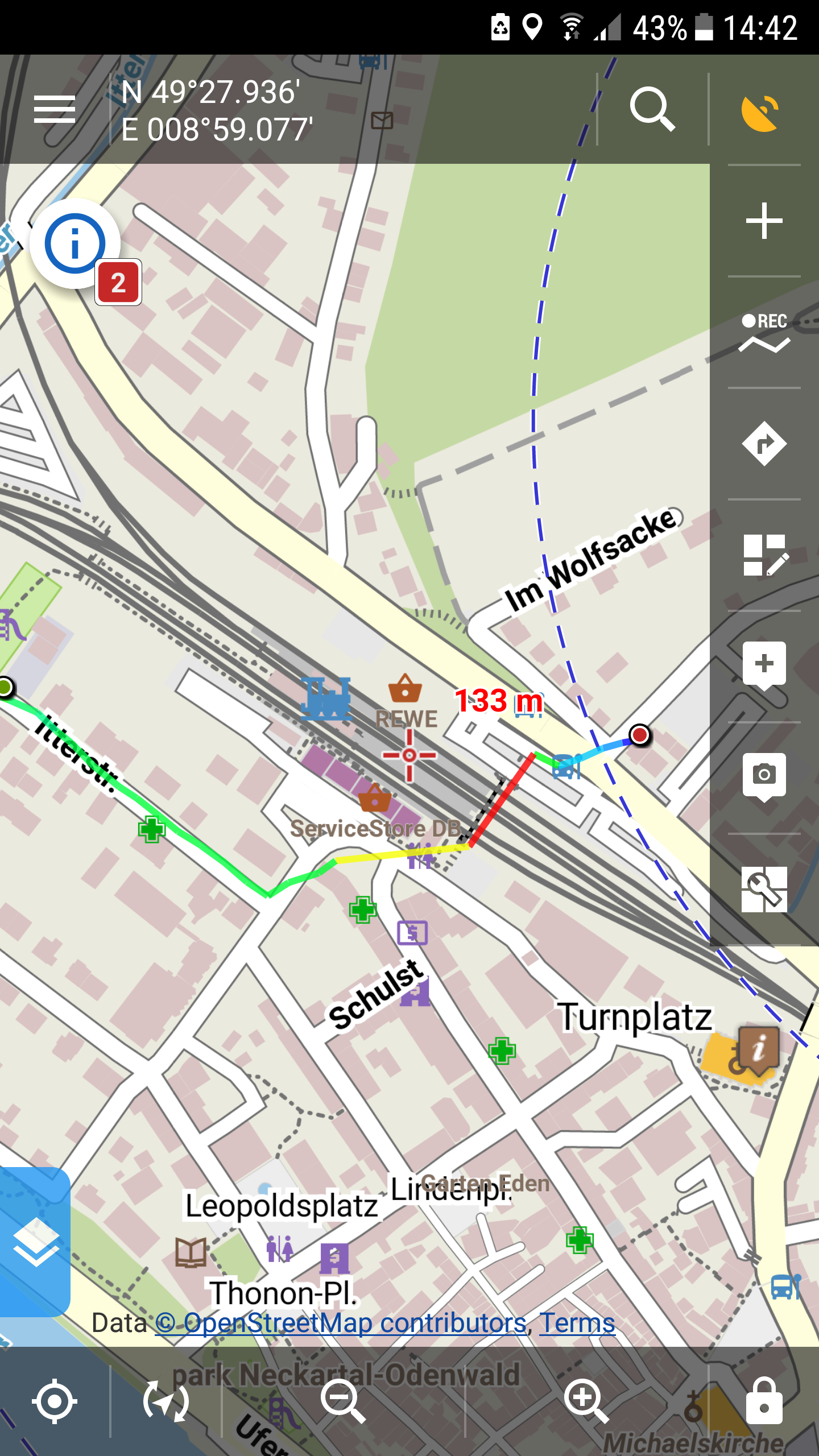Zoom in the map

pyautogui.click(x=586, y=1401)
